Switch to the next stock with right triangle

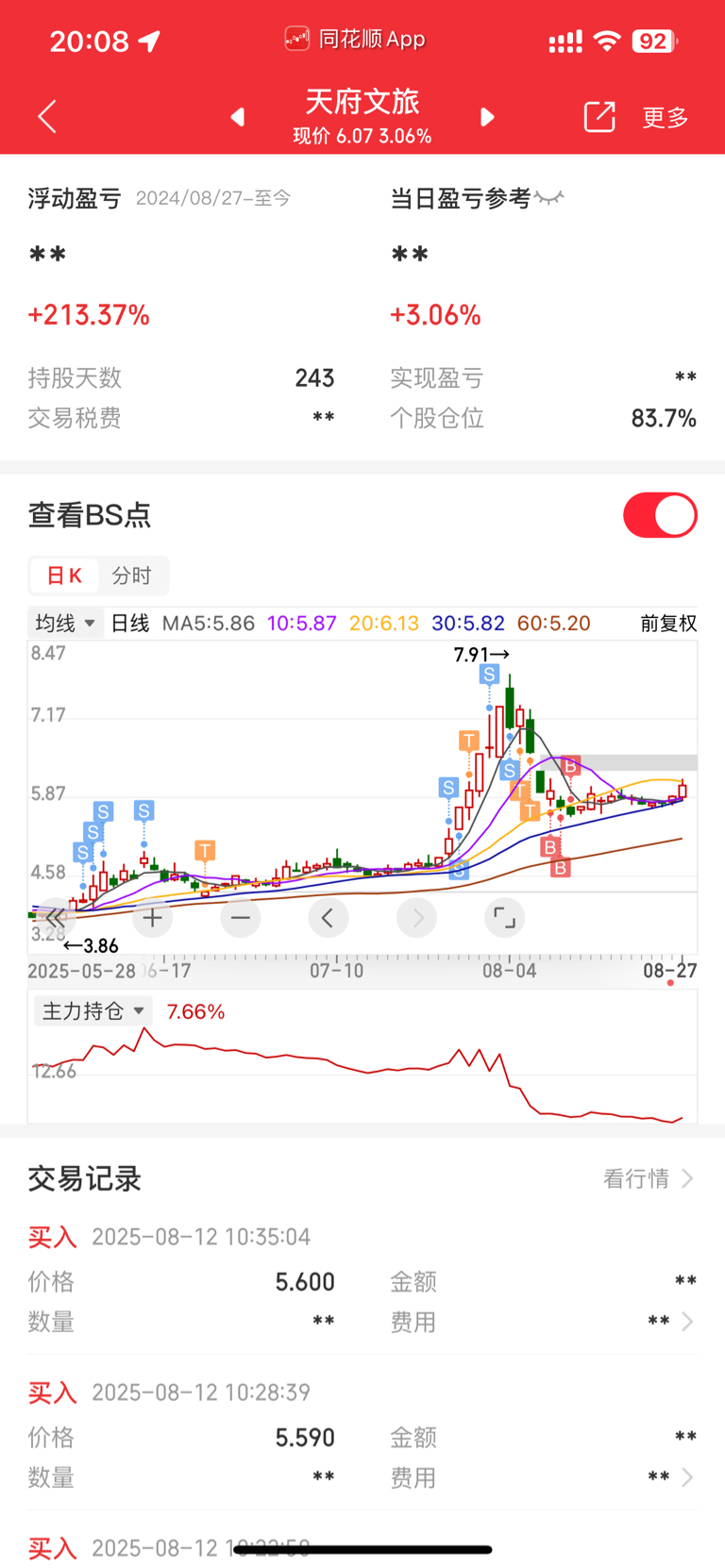[x=487, y=117]
